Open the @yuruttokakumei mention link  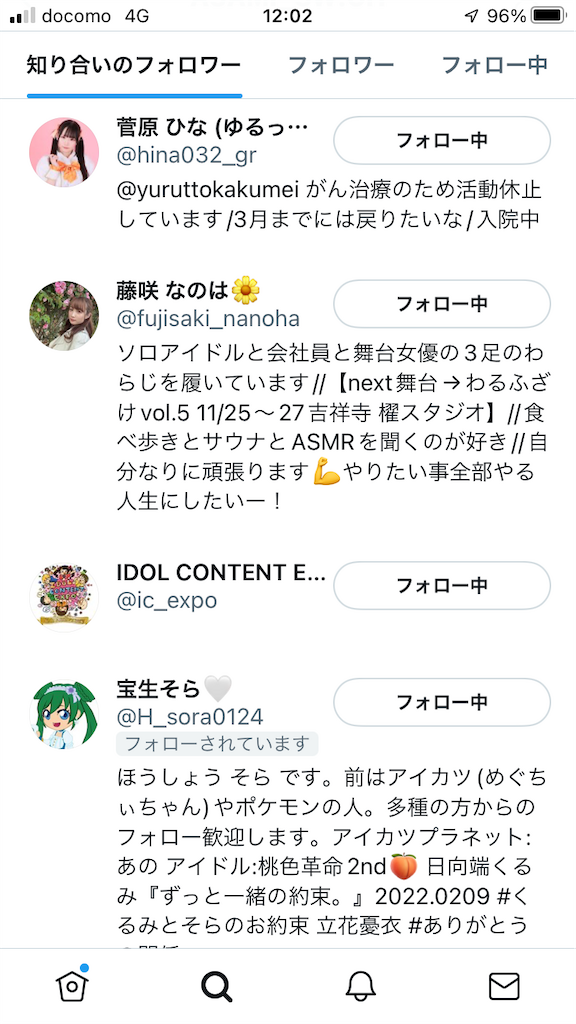click(208, 191)
